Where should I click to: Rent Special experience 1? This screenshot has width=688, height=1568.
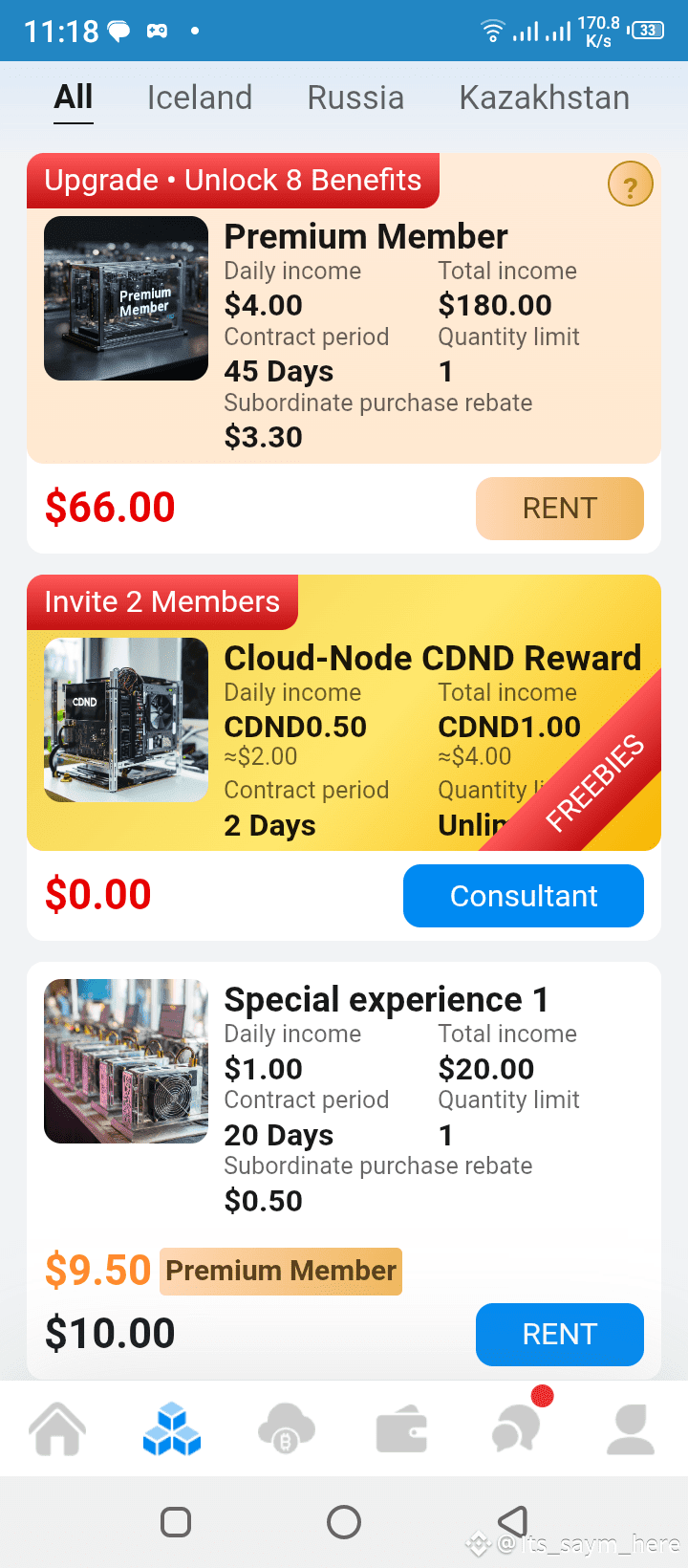click(559, 1334)
